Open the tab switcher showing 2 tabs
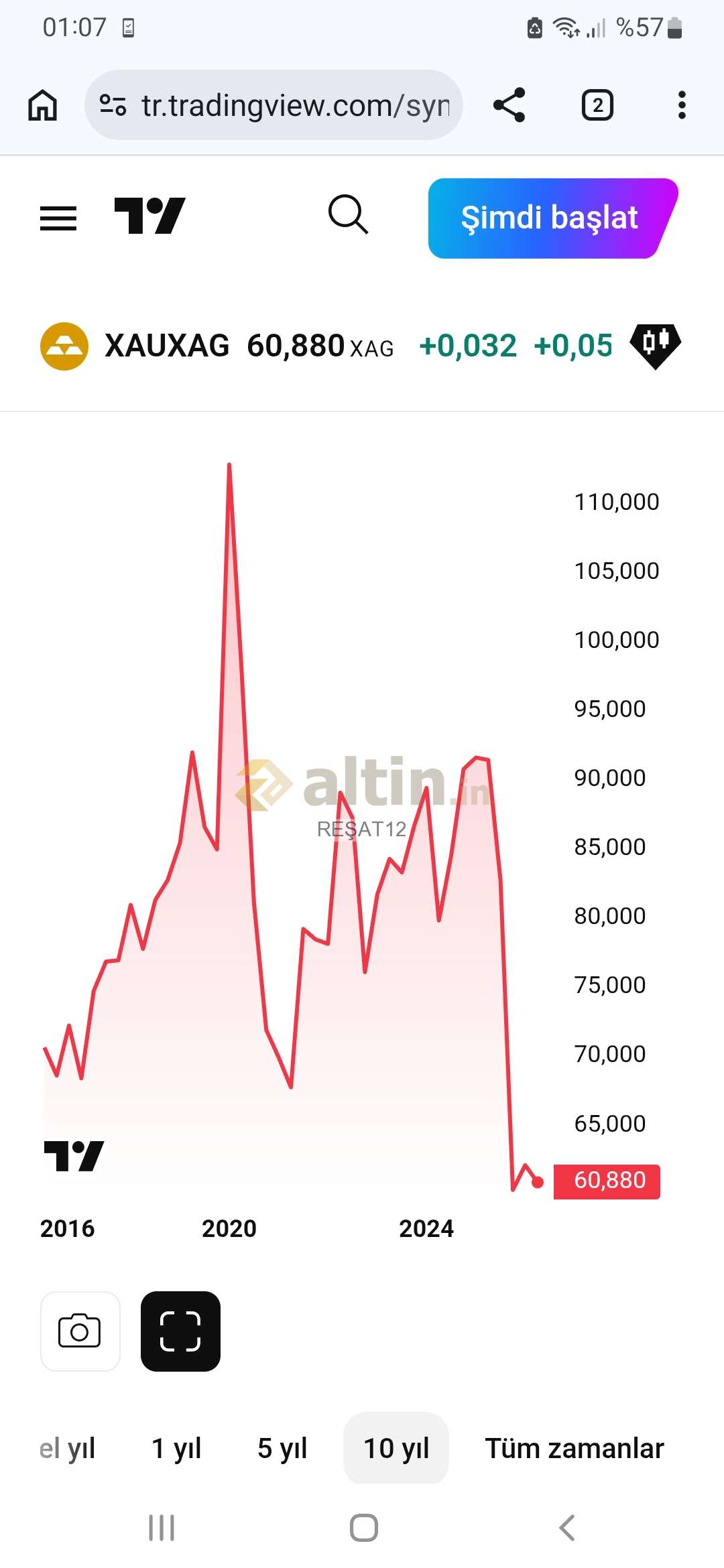This screenshot has height=1568, width=724. [x=597, y=105]
